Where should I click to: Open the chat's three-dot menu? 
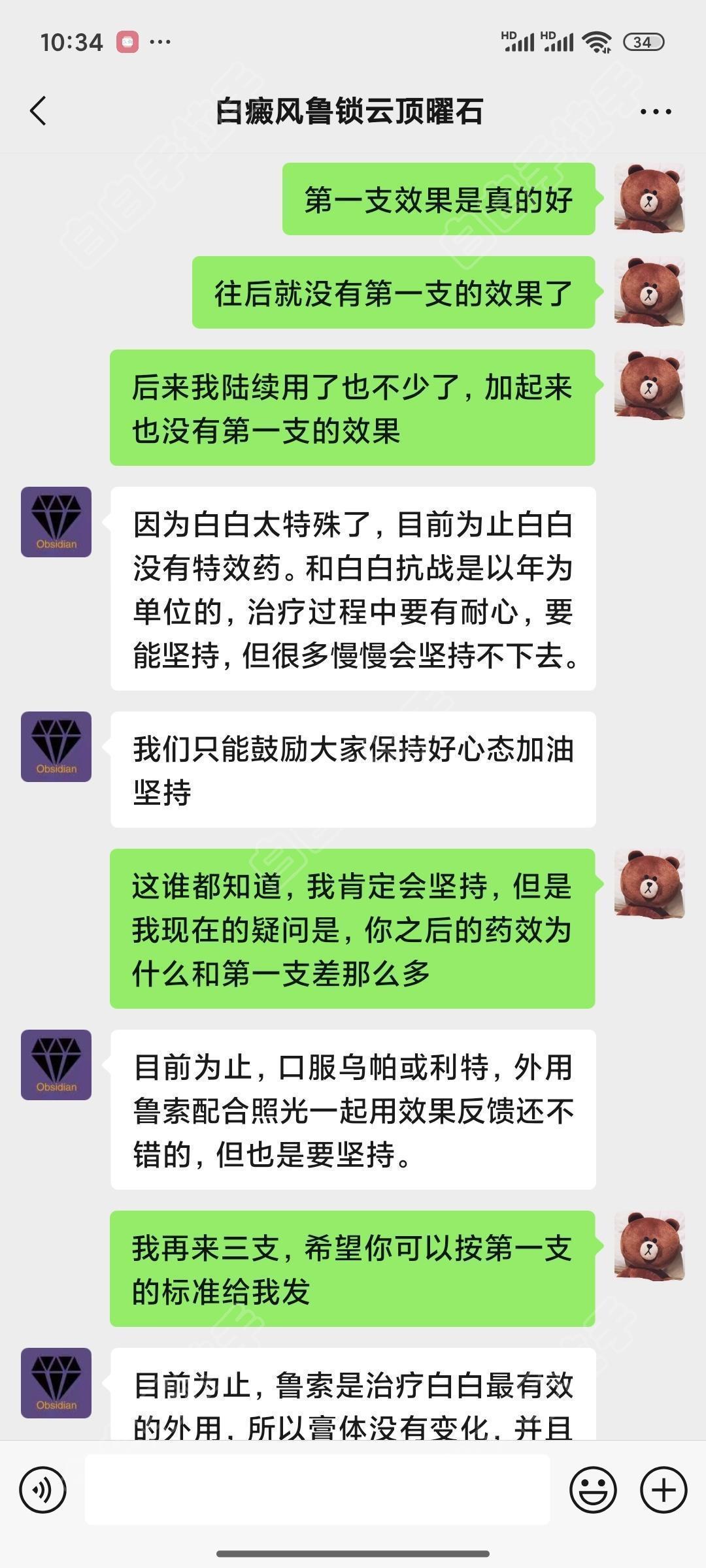coord(655,112)
